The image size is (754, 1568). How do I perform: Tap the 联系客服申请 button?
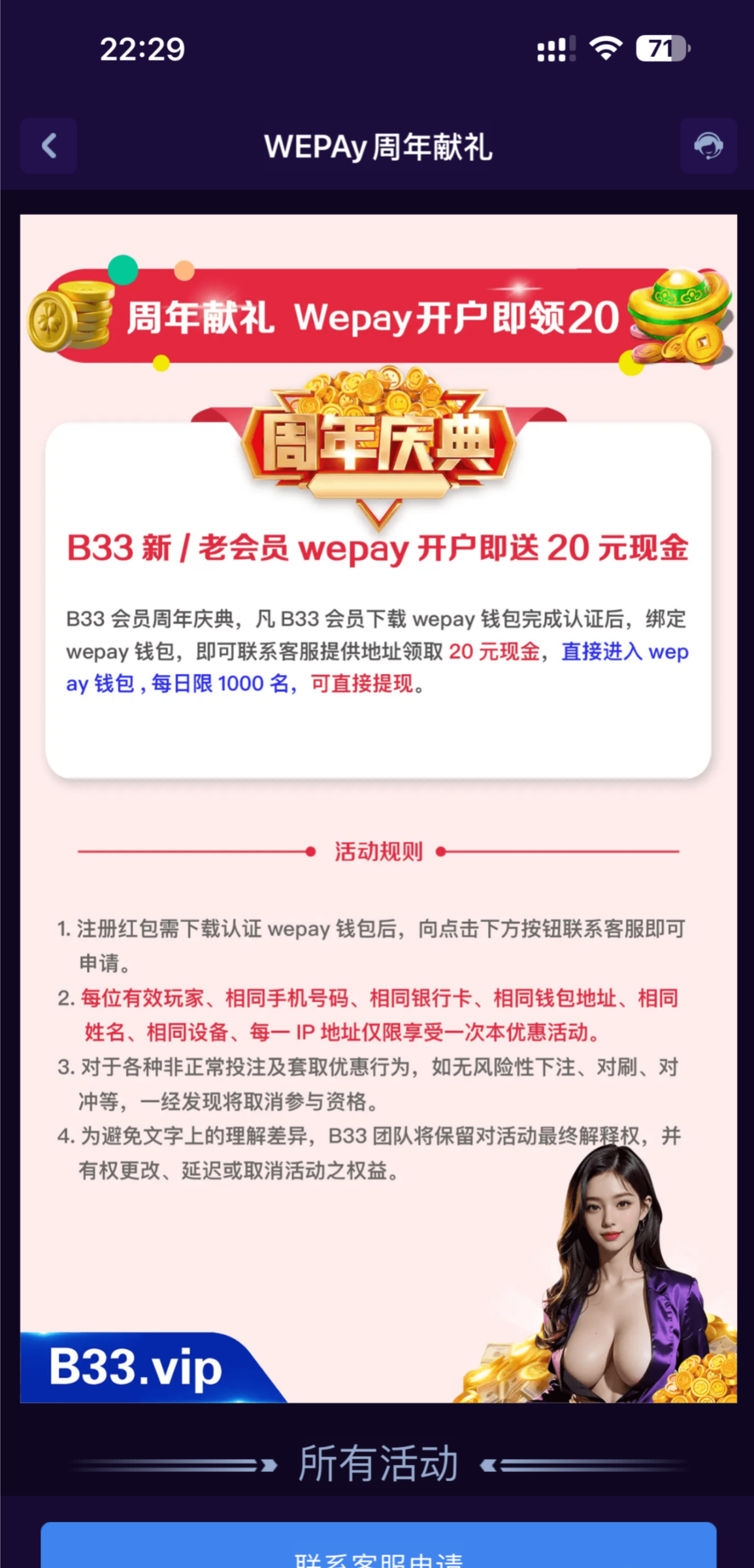tap(378, 1552)
